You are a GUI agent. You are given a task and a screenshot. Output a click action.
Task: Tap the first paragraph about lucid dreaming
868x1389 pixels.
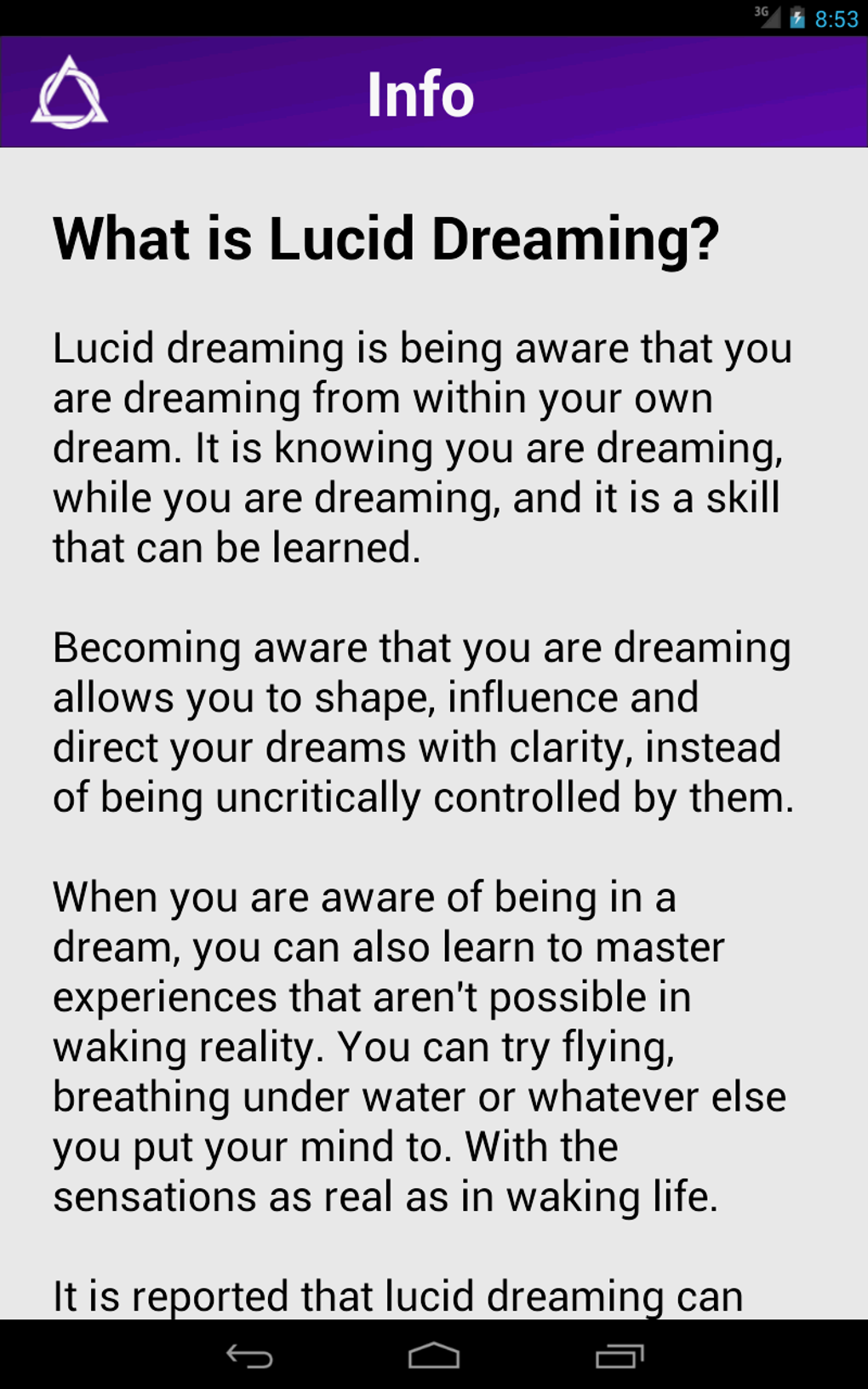(x=421, y=445)
